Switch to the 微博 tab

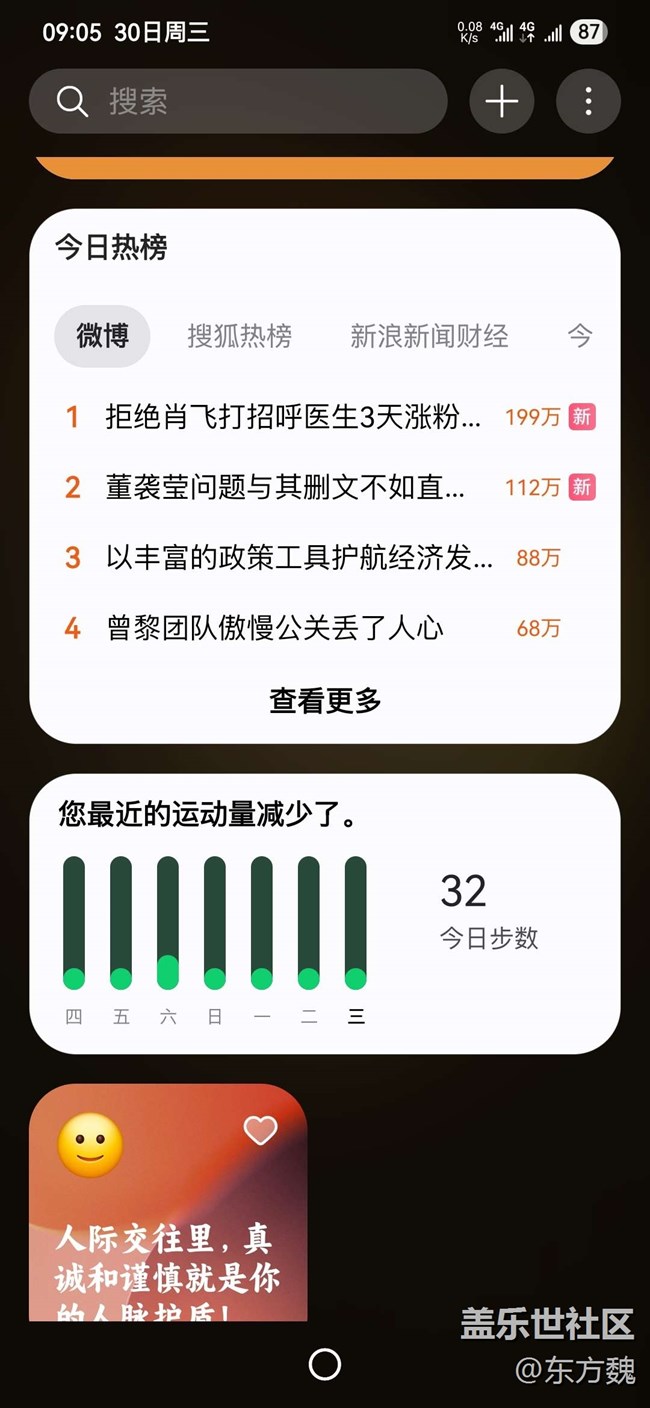(102, 336)
